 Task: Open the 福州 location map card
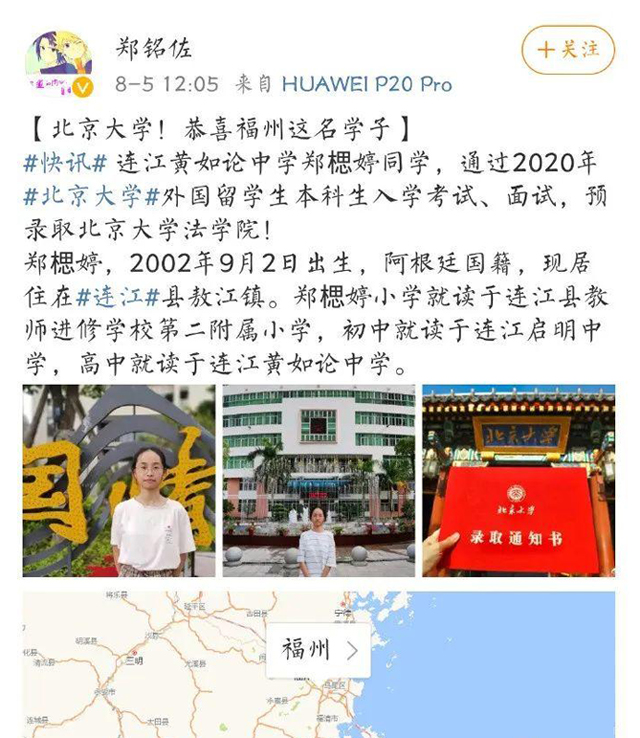[318, 650]
